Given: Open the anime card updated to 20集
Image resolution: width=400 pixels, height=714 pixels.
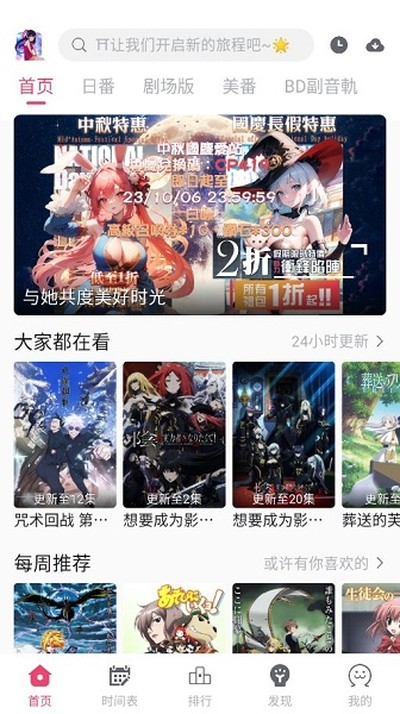Looking at the screenshot, I should pos(283,445).
